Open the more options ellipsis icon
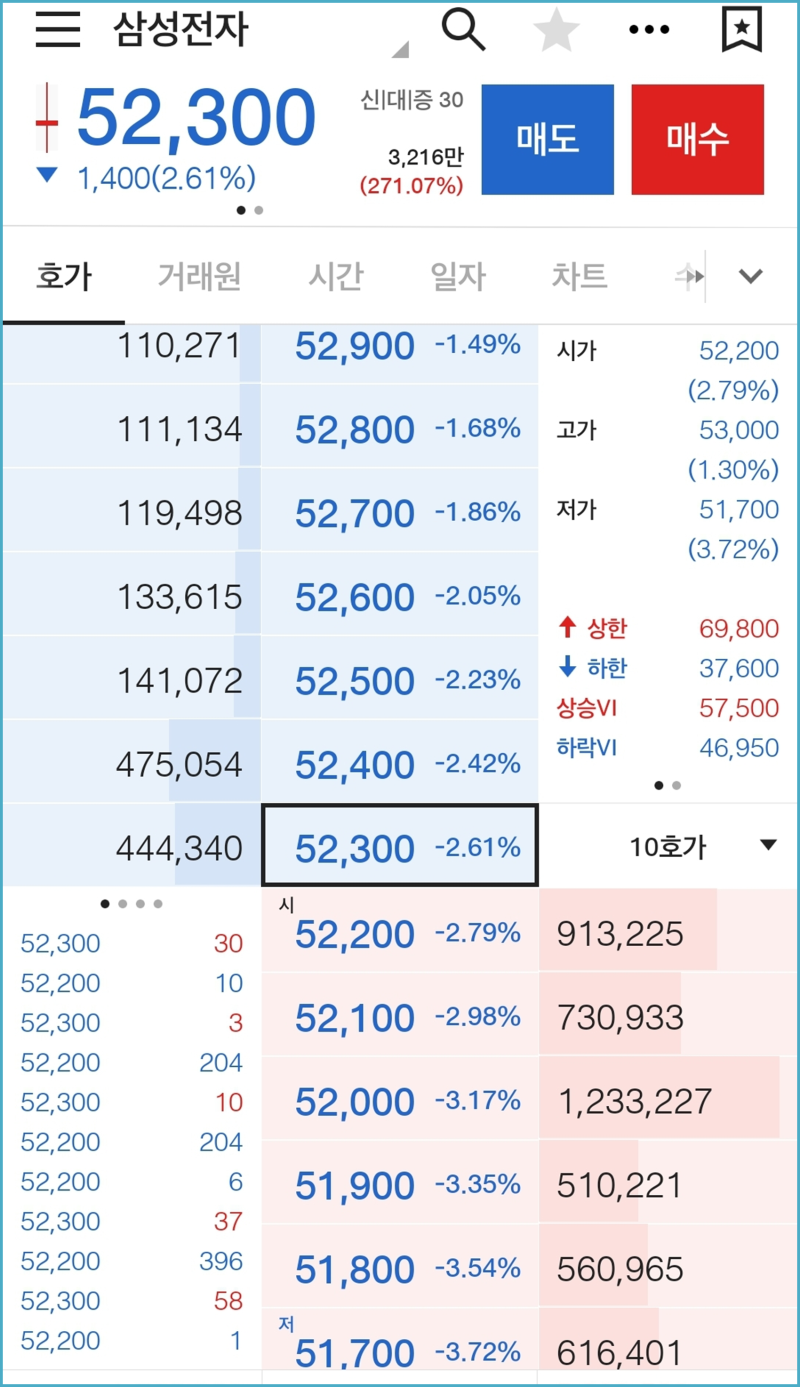 [649, 29]
